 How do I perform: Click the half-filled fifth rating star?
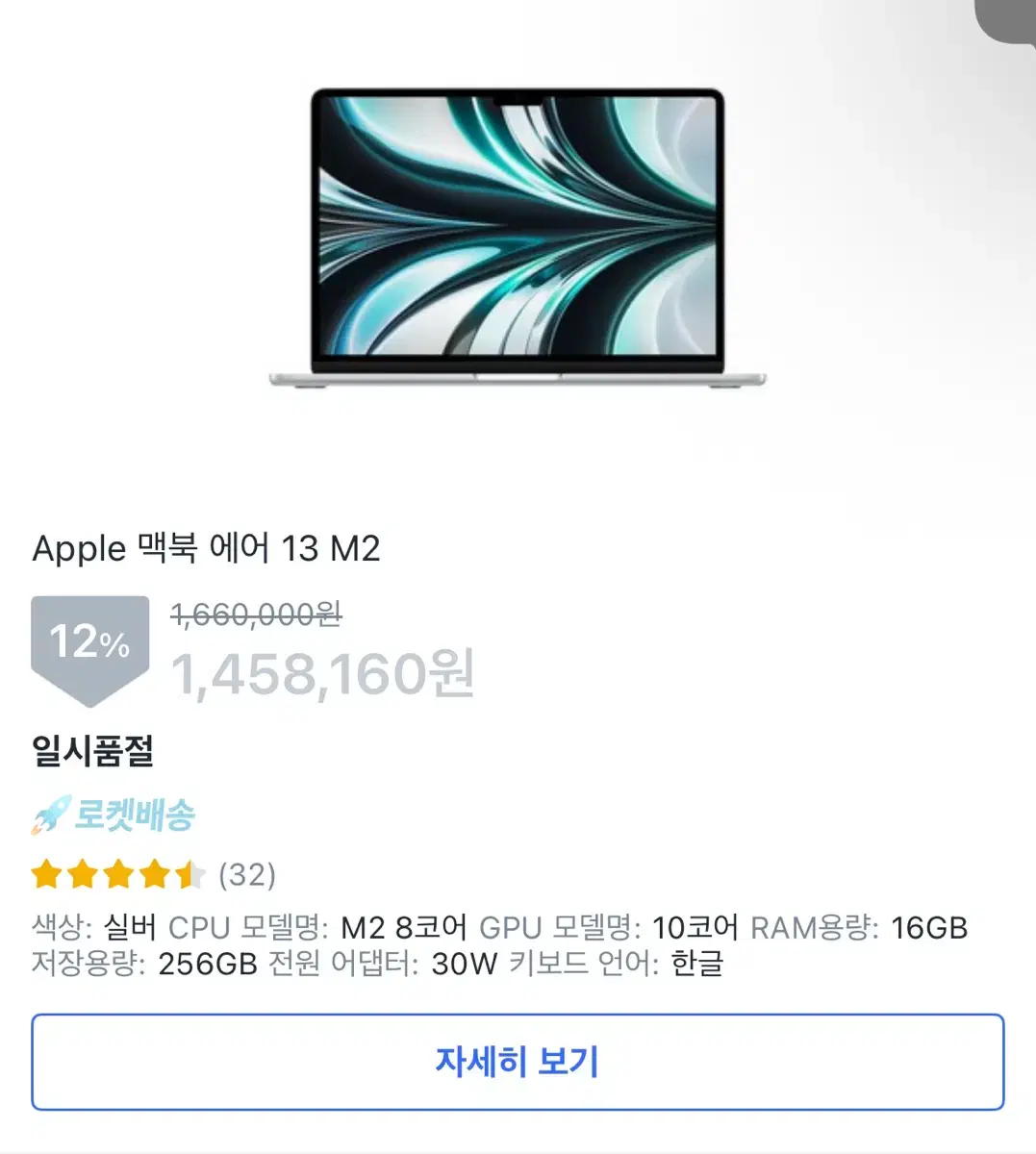click(190, 875)
